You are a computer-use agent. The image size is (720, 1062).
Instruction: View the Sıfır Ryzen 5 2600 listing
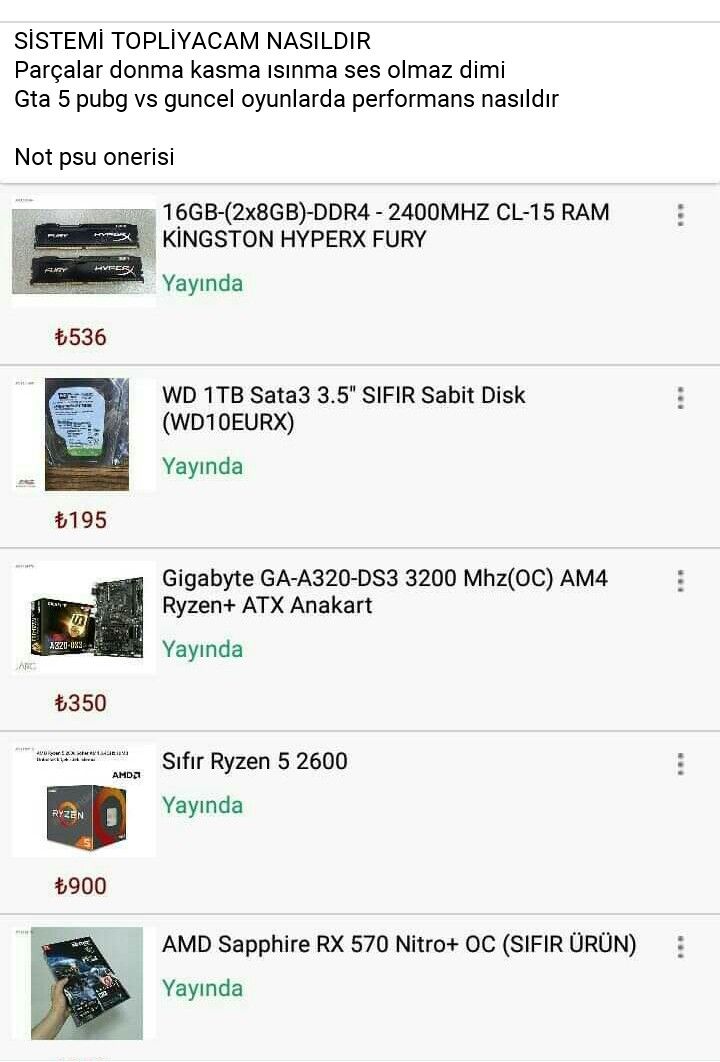coord(255,762)
